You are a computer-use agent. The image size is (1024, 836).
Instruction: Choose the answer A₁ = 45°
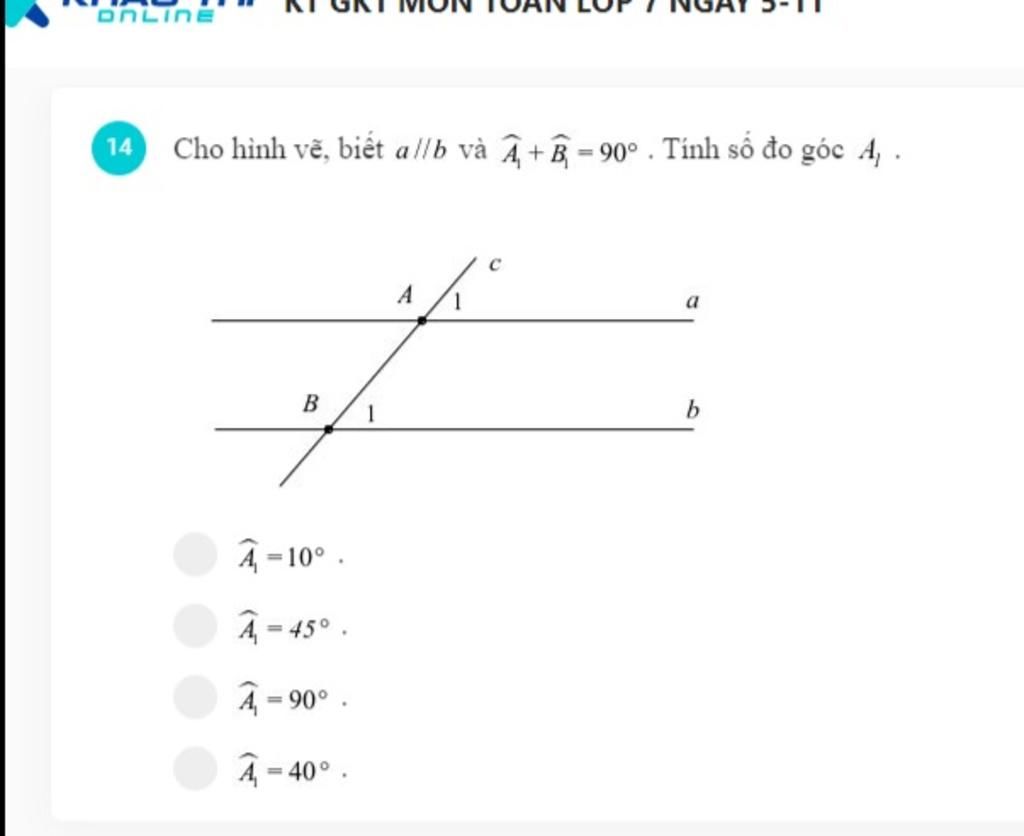coord(195,627)
